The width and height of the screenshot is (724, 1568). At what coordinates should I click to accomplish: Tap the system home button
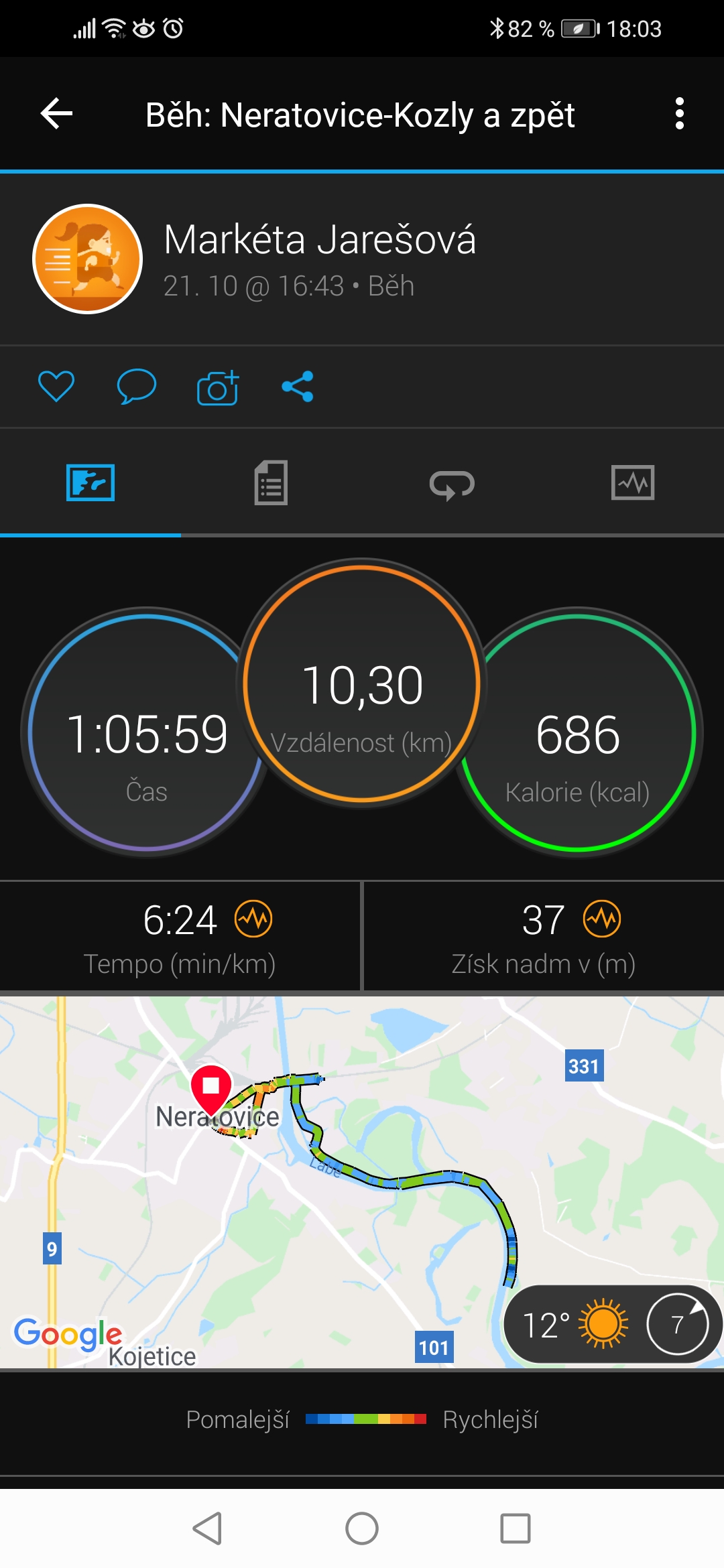point(362,1528)
